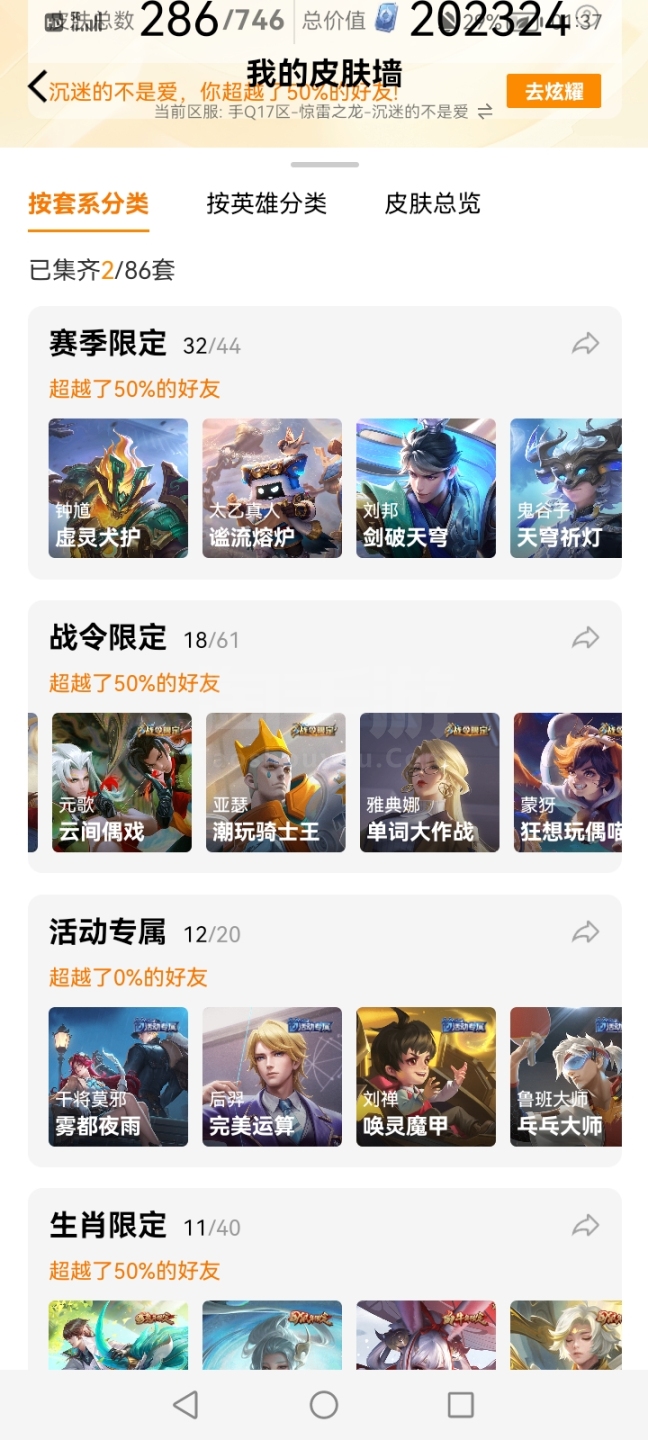Share the 活动专属 collection
Viewport: 648px width, 1440px height.
click(x=585, y=932)
